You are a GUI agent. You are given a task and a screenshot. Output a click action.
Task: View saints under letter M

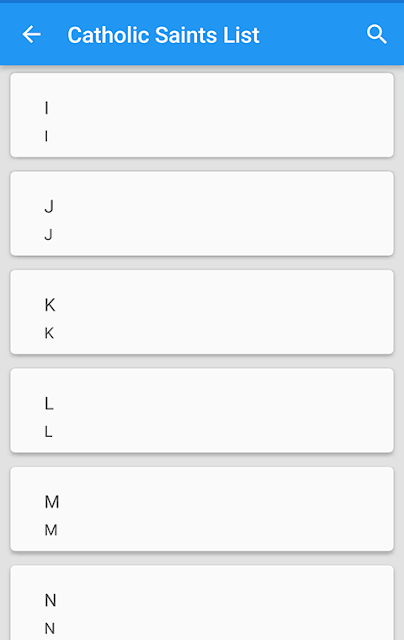click(202, 509)
